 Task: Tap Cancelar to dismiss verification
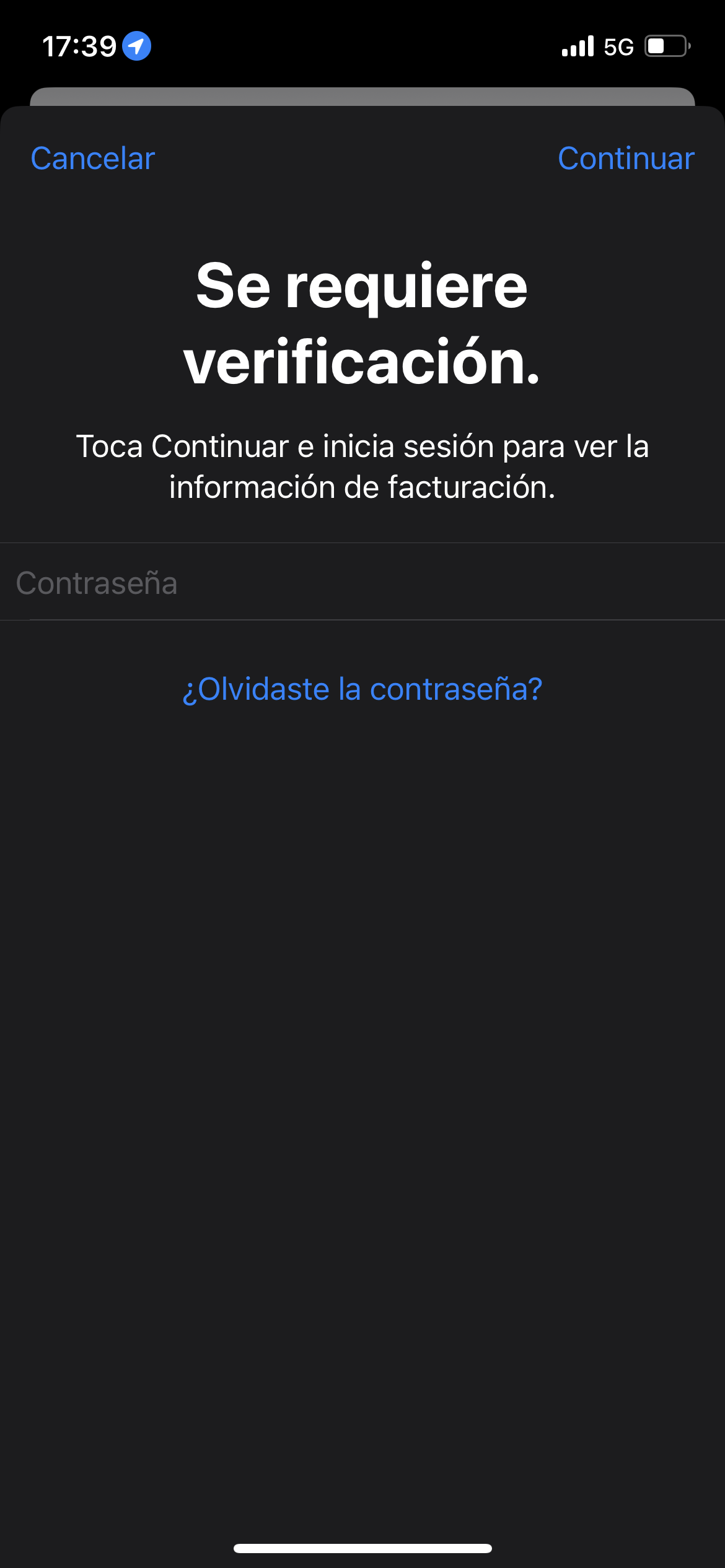pos(93,159)
